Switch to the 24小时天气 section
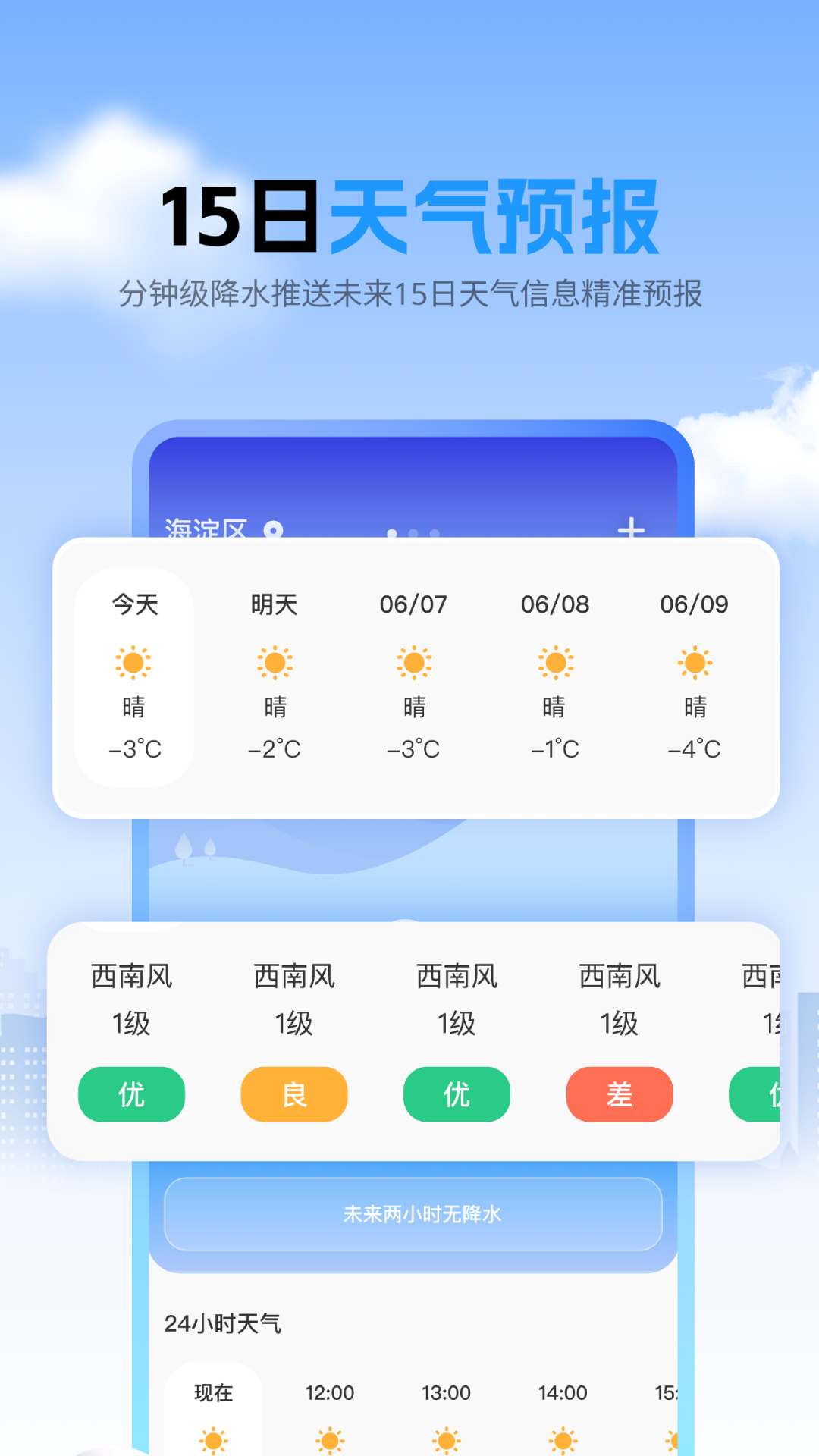Screen dimensions: 819x1456 pyautogui.click(x=224, y=1324)
